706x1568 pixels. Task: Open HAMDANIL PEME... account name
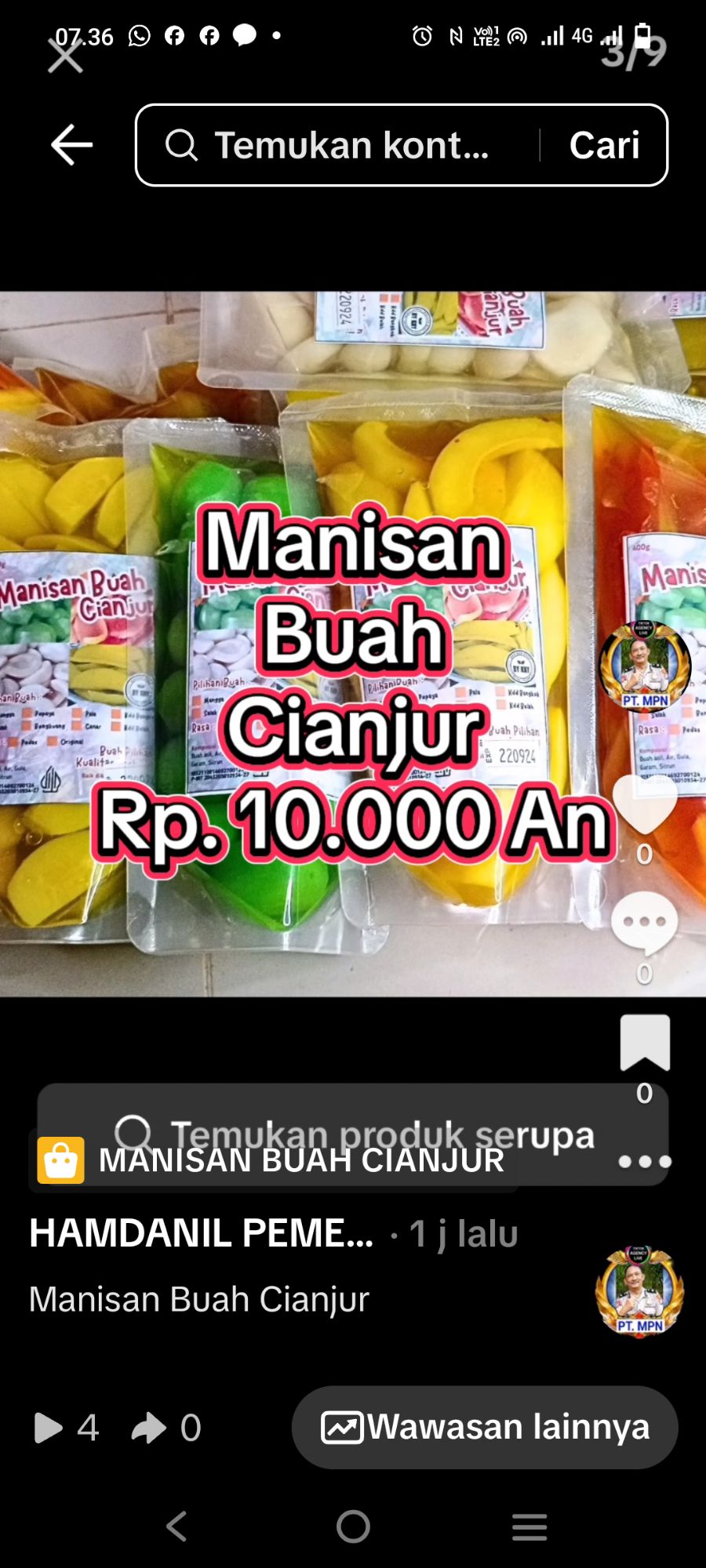(201, 1233)
